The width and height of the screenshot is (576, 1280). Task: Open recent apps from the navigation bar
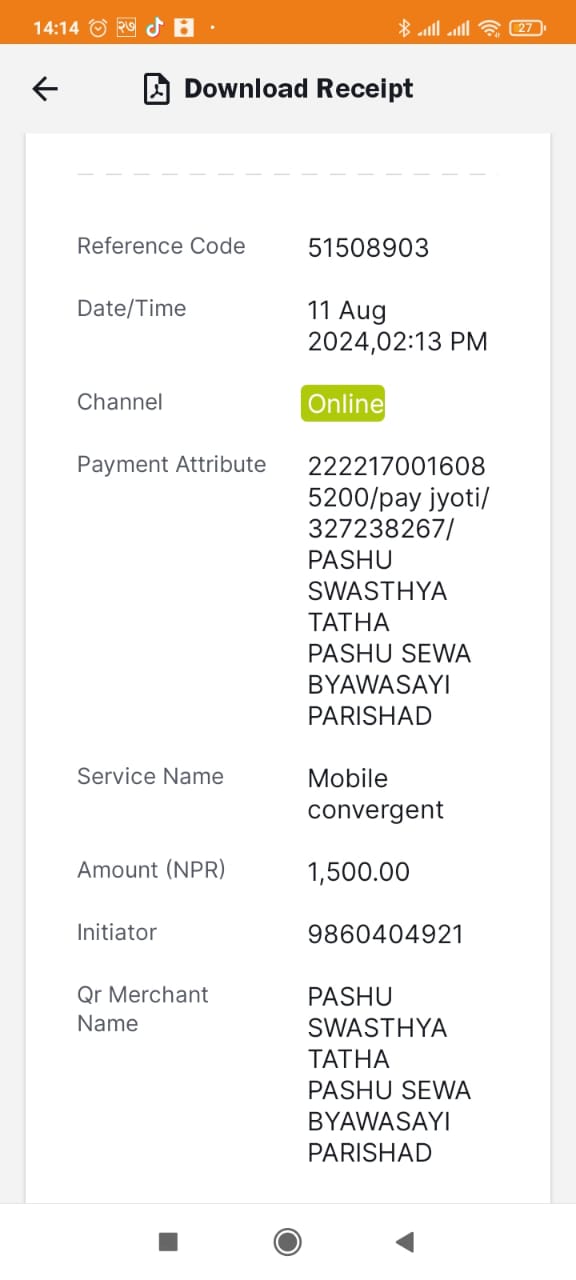pos(168,1241)
